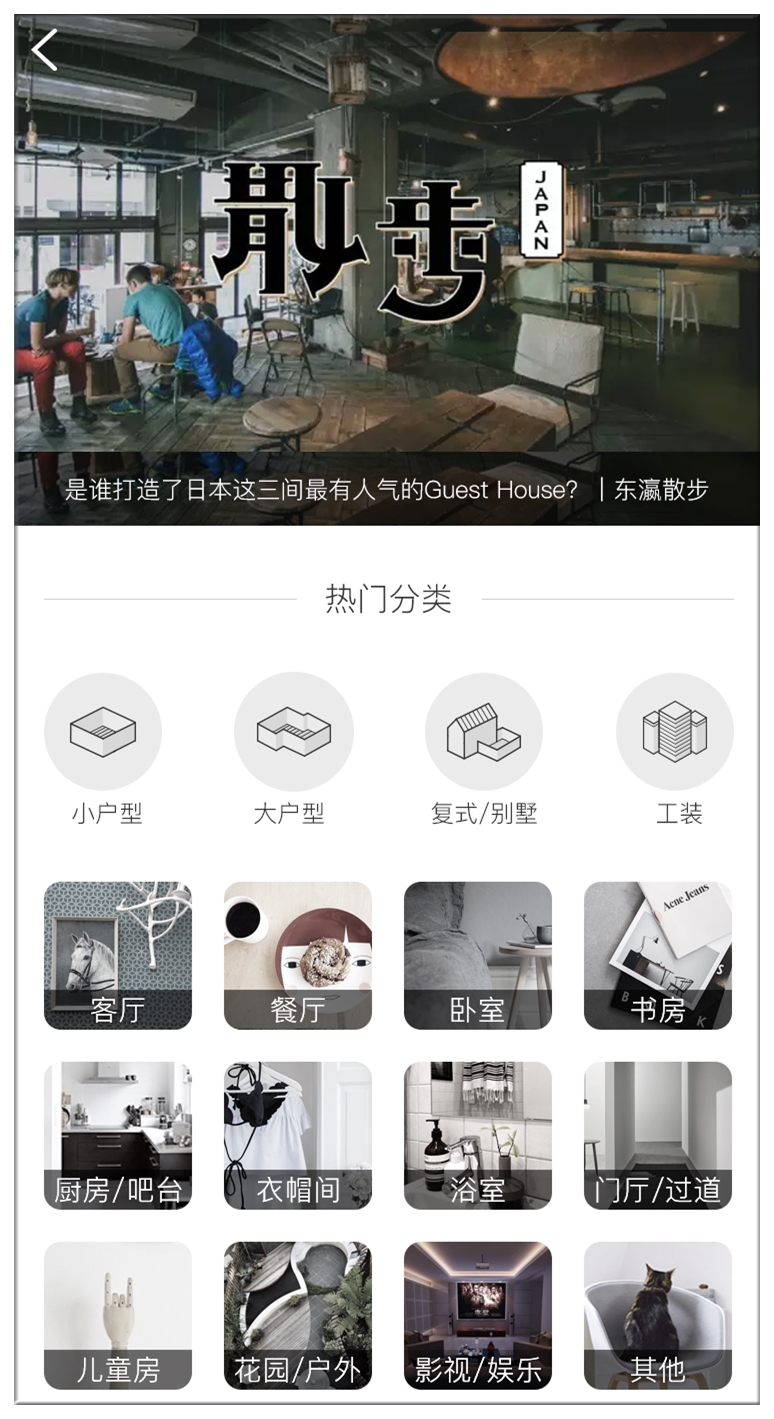Screen dimensions: 774x1419
Task: Open the Guest House banner article
Action: pyautogui.click(x=387, y=270)
